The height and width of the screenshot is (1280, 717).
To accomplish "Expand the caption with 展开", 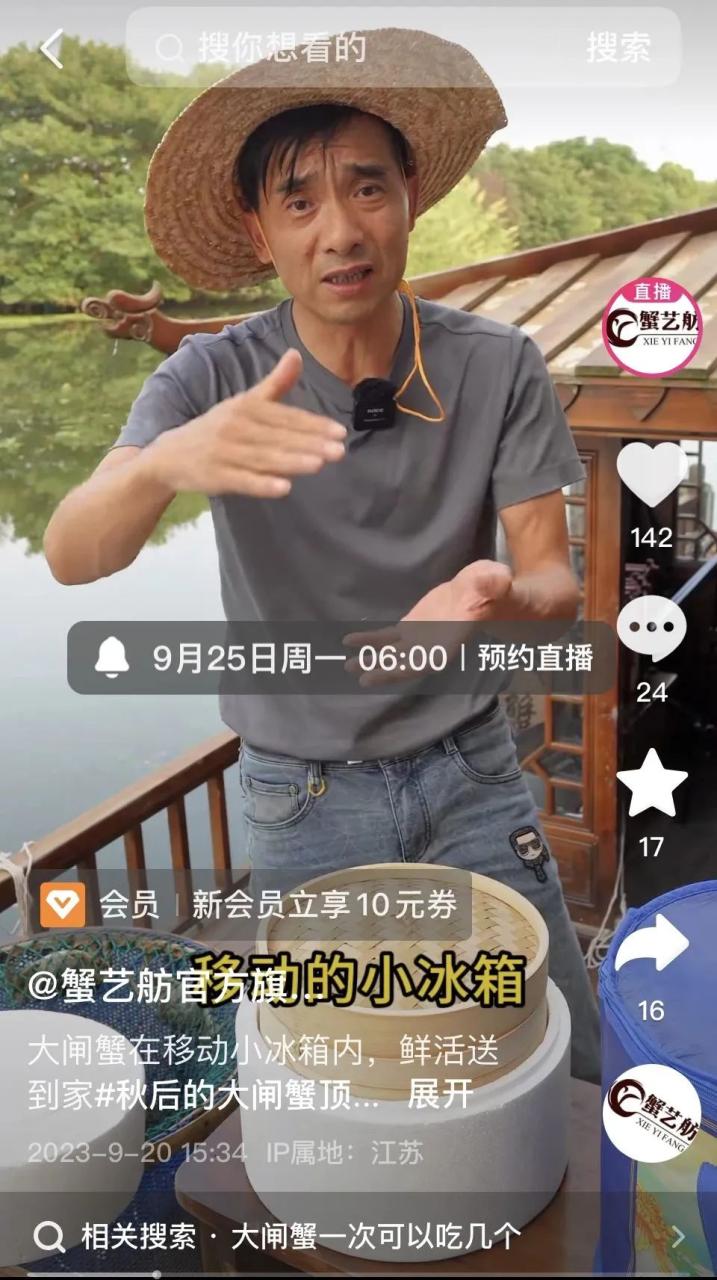I will (440, 1094).
